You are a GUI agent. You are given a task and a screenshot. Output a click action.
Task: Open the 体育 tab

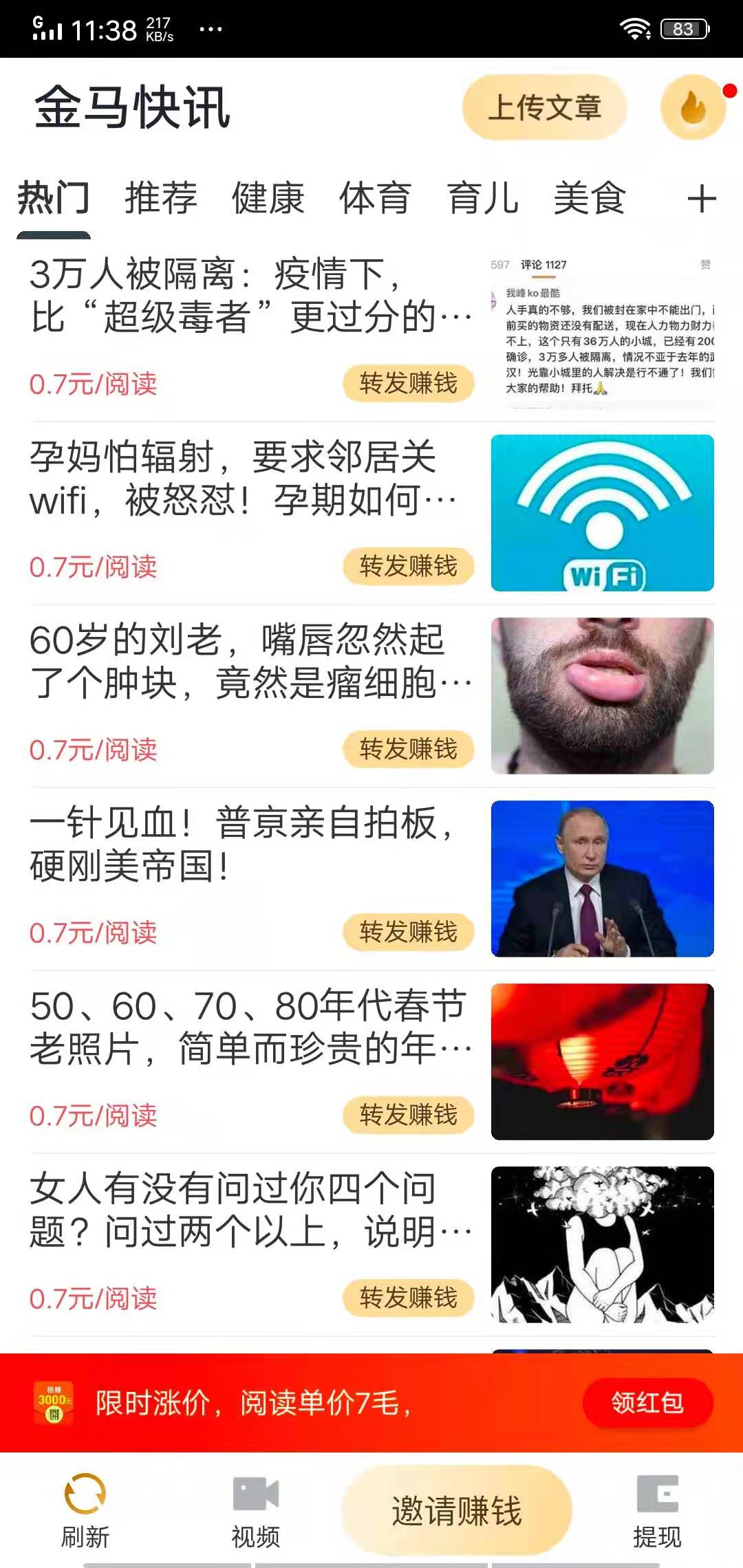375,198
